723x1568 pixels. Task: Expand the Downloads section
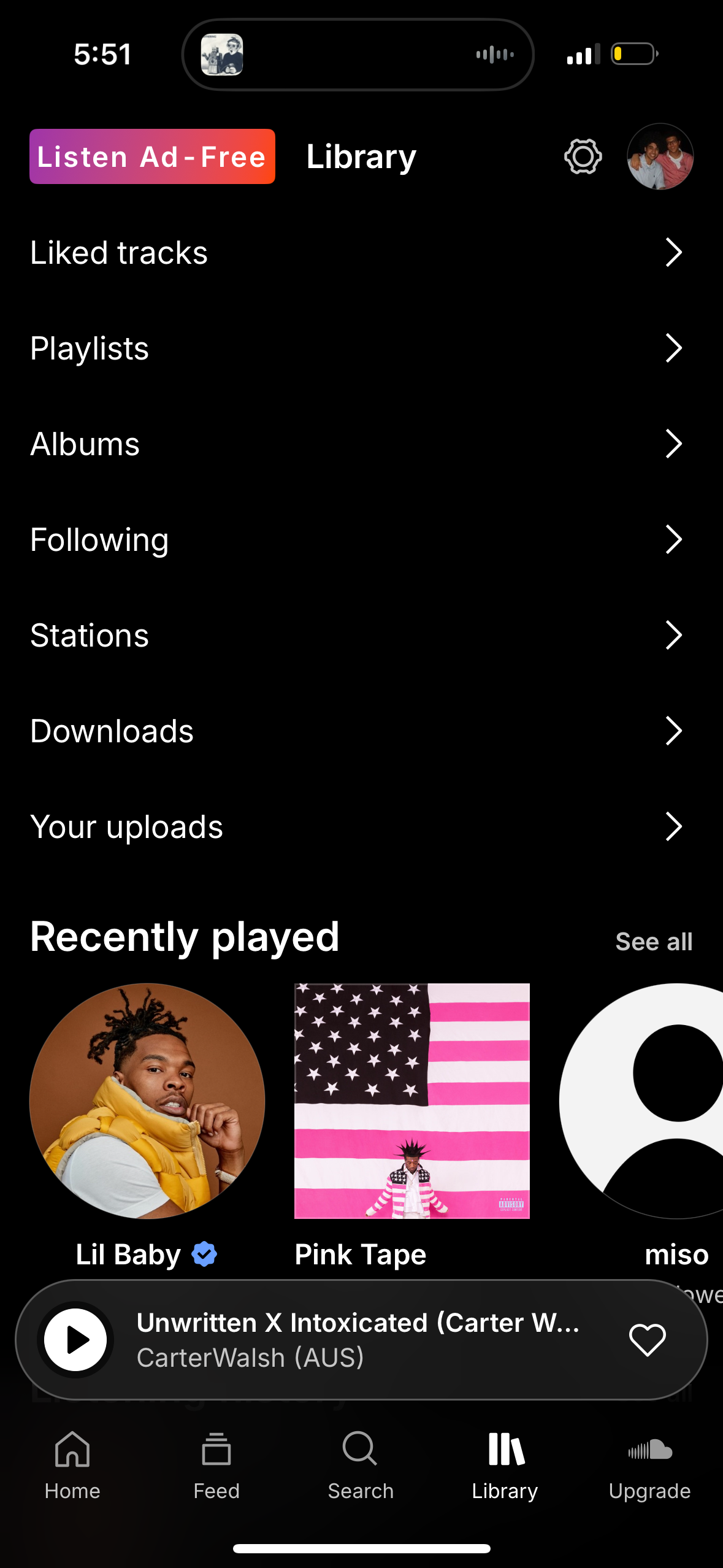point(673,731)
